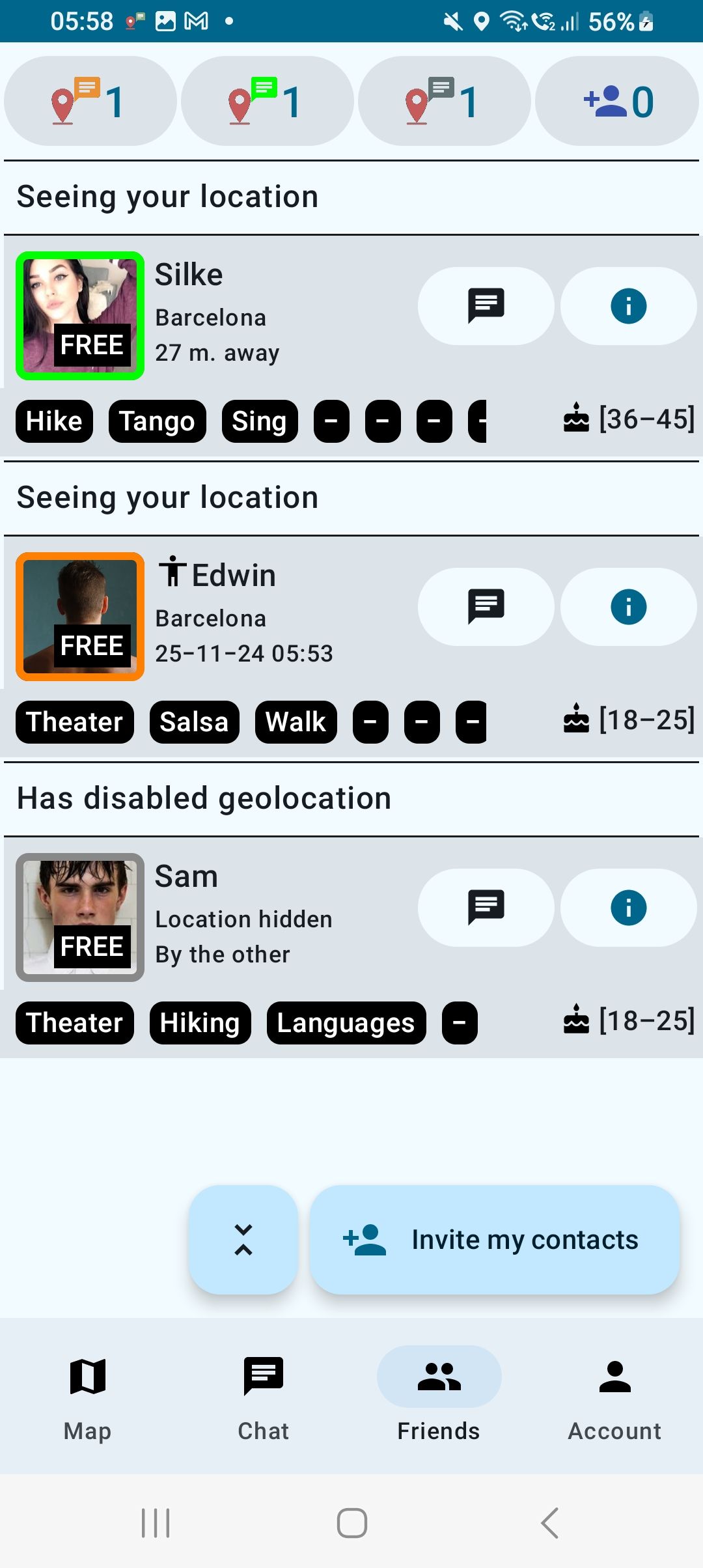Show Edwin's info details
The height and width of the screenshot is (1568, 703).
[x=628, y=607]
